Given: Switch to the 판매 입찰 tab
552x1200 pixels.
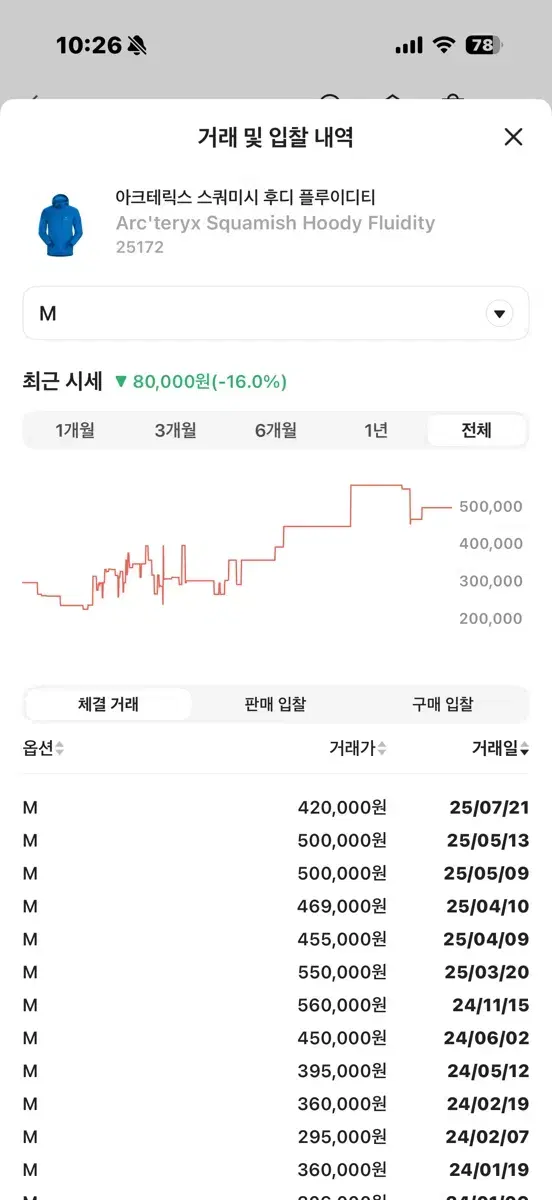Looking at the screenshot, I should click(275, 704).
